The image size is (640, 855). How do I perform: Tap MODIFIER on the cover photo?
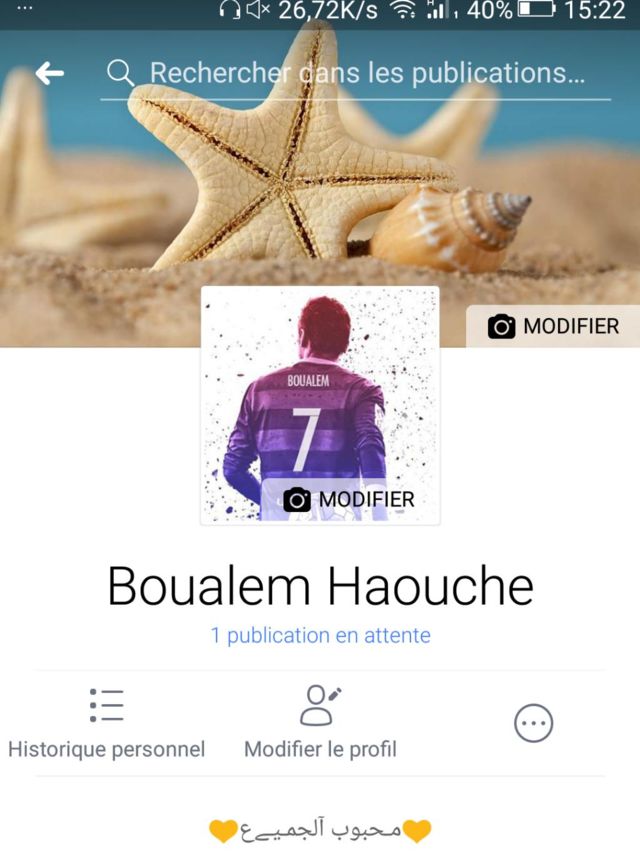[553, 326]
